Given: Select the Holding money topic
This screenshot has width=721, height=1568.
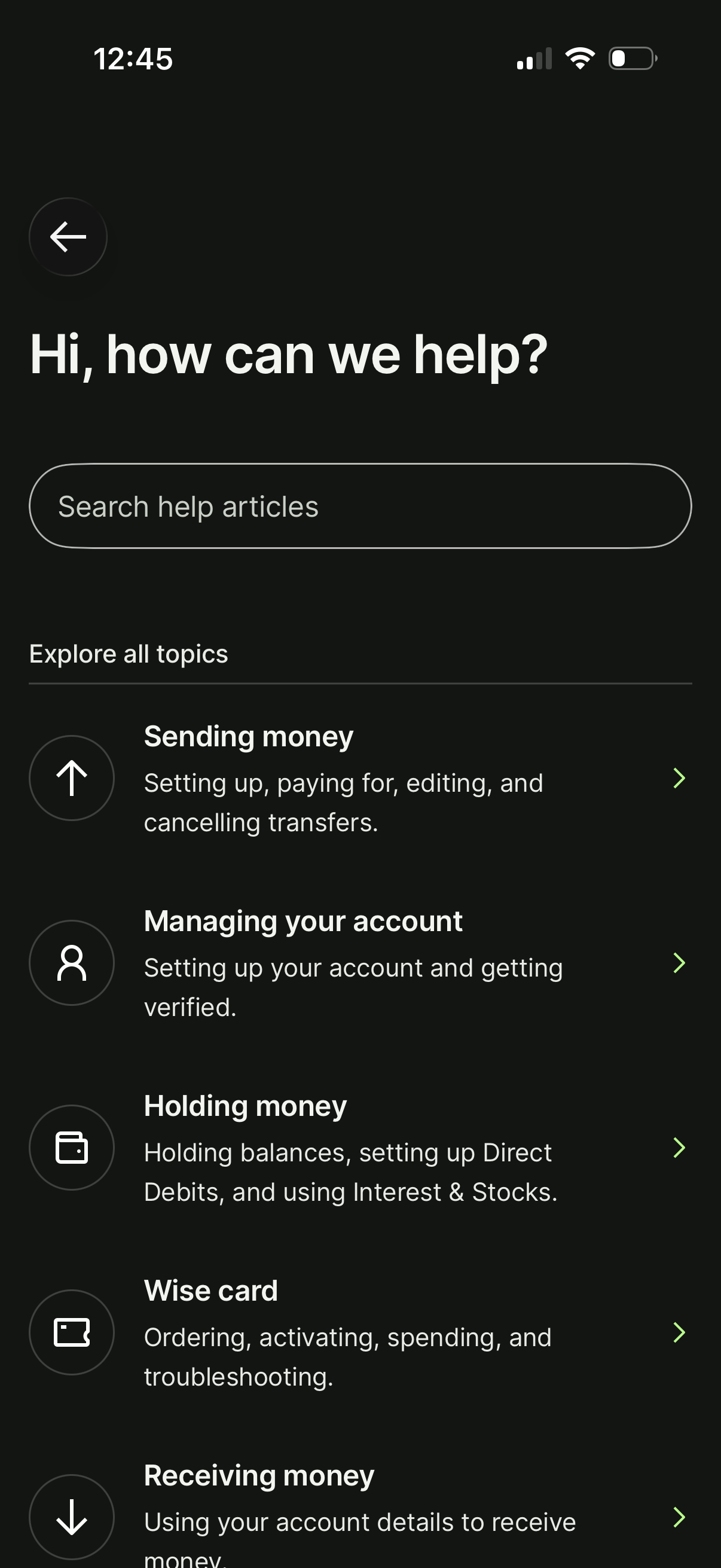Looking at the screenshot, I should tap(360, 1148).
